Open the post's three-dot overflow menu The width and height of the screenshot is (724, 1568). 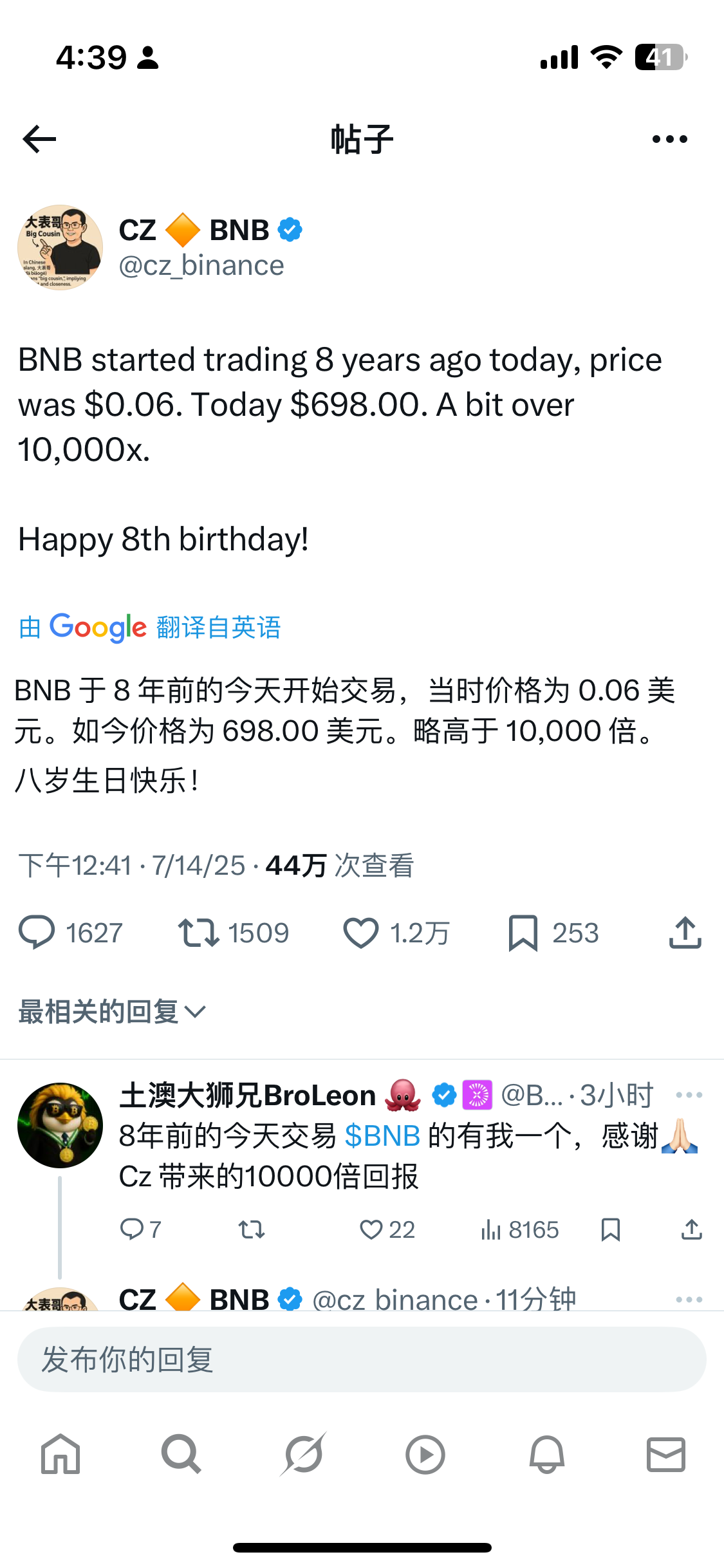(x=669, y=139)
